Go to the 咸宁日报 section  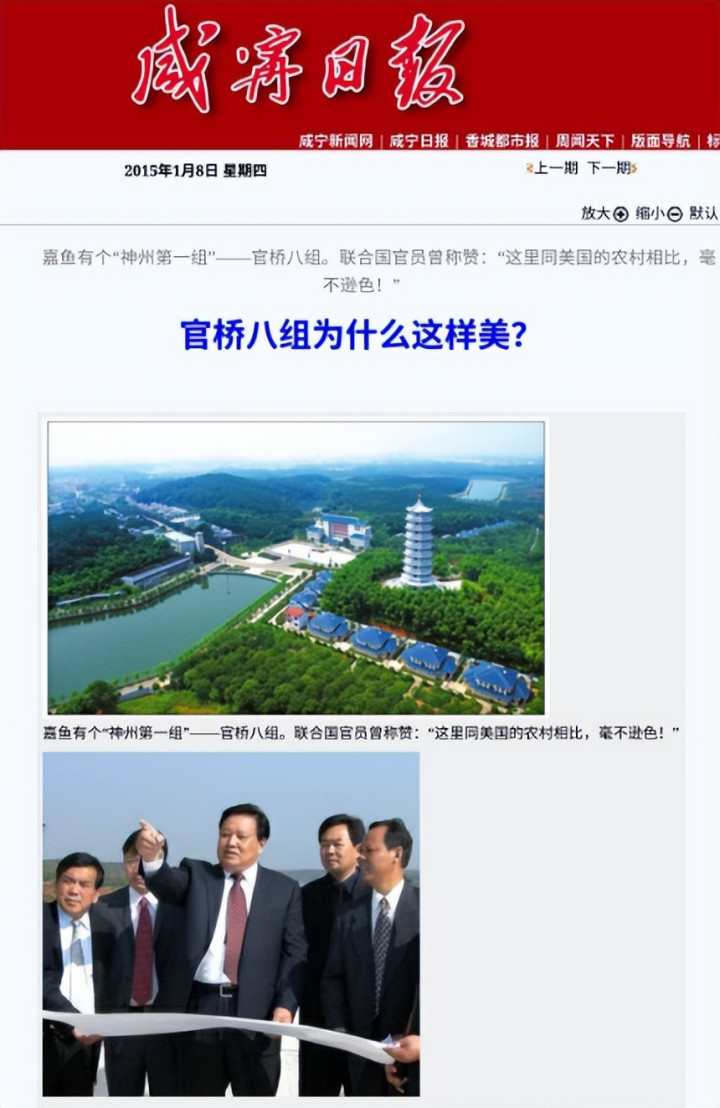419,141
